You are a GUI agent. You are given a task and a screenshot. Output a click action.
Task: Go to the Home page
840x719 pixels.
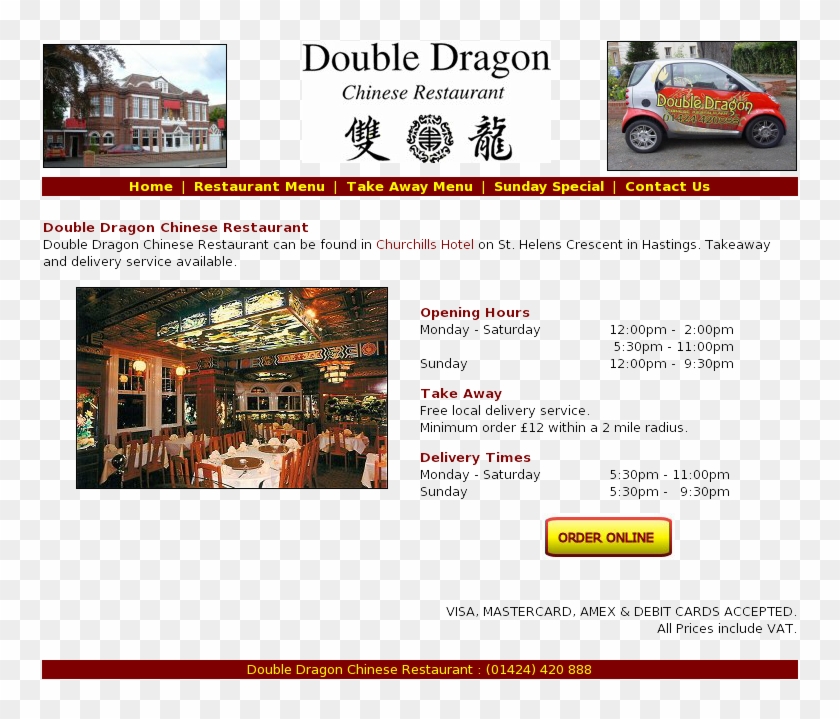pyautogui.click(x=150, y=187)
